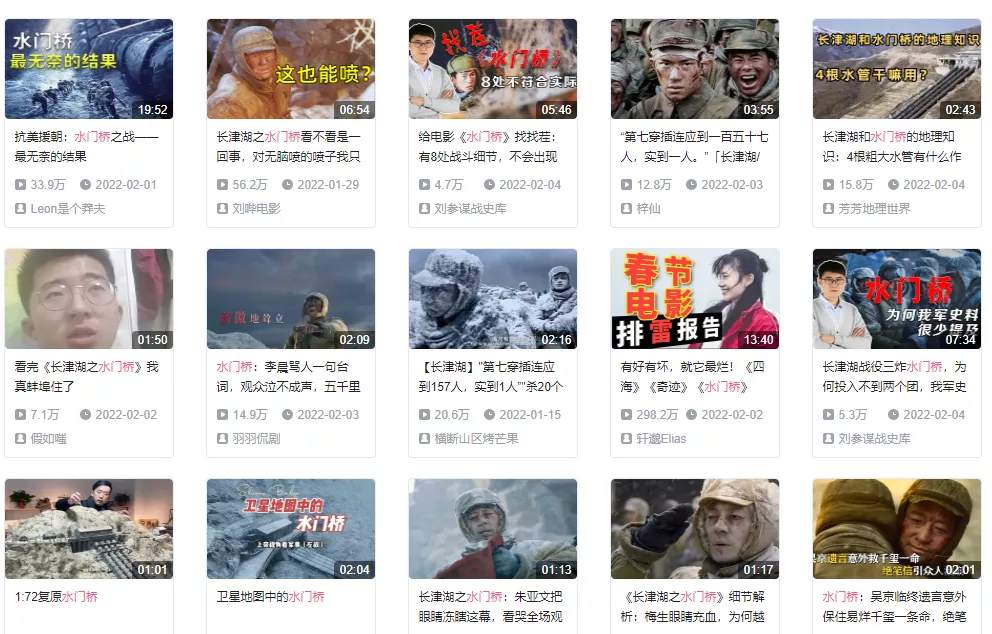Open 卫星地图中的水门桥 video
The width and height of the screenshot is (992, 634).
(291, 529)
